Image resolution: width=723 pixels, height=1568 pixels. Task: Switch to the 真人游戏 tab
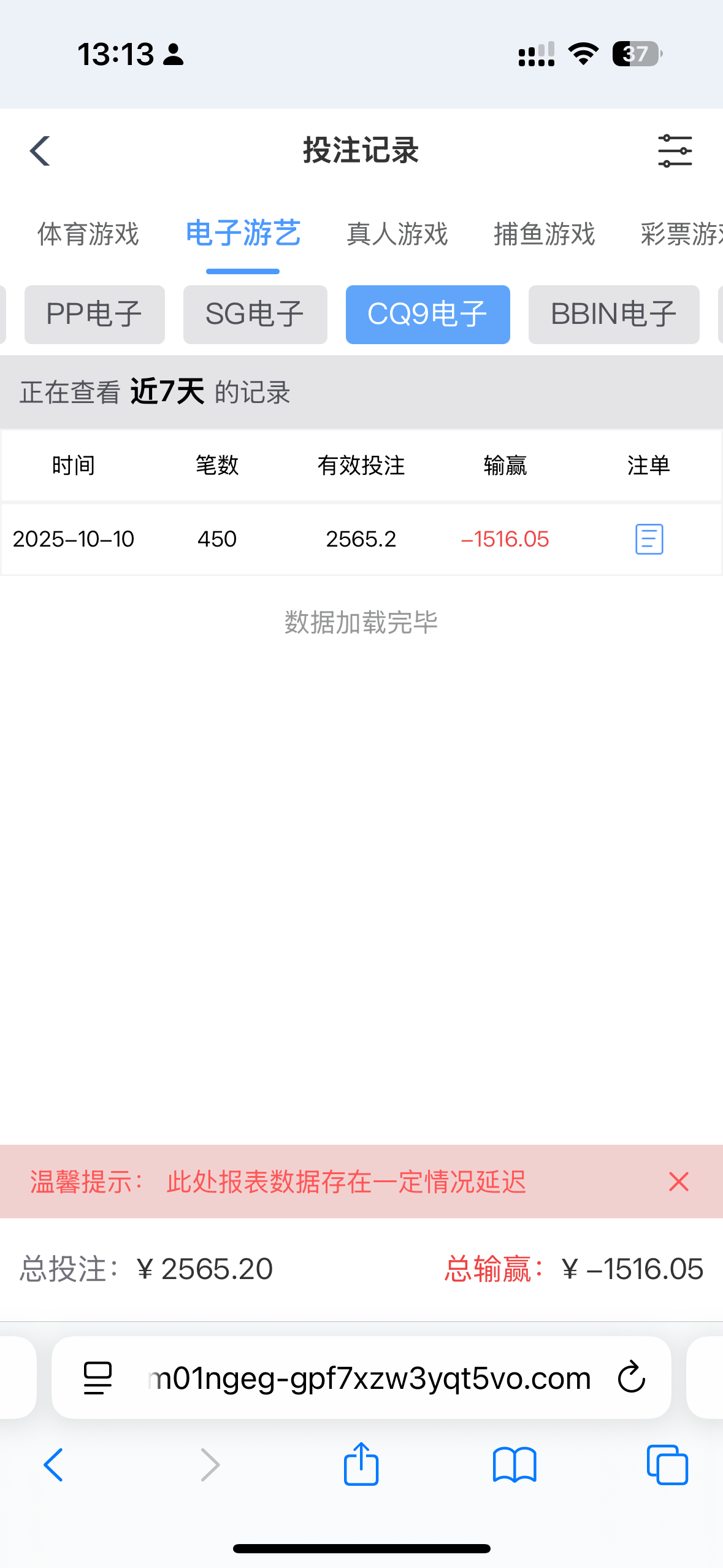tap(397, 234)
